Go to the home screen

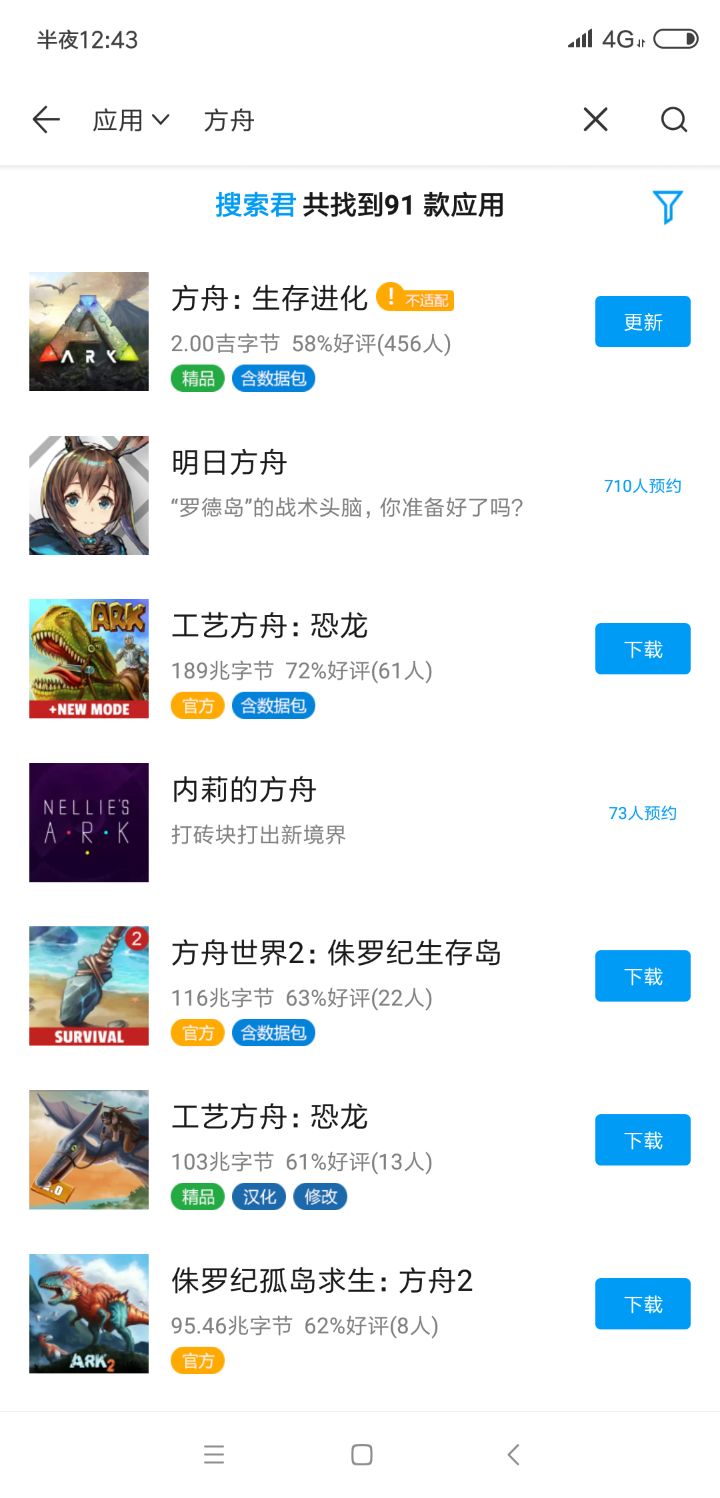pos(362,1455)
